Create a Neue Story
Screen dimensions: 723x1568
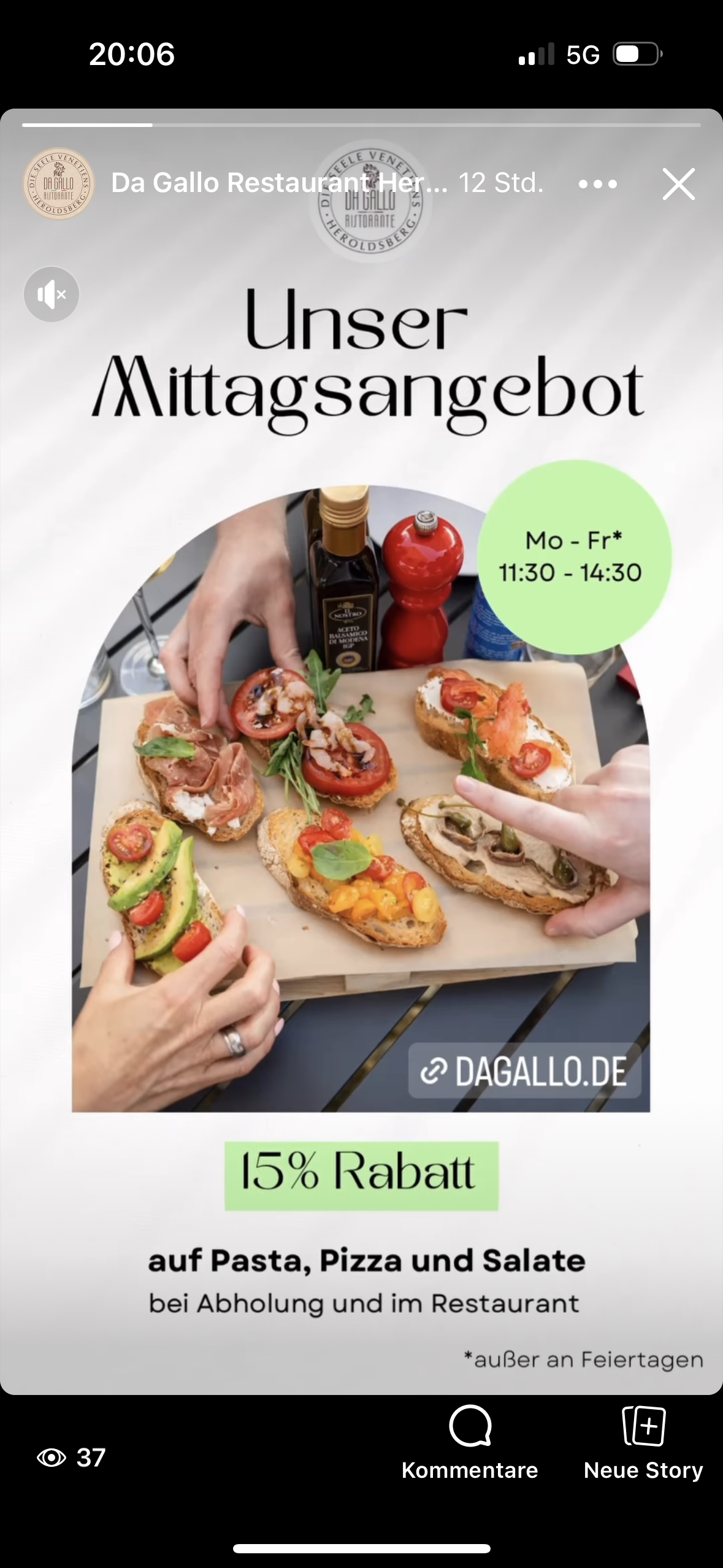tap(643, 1442)
